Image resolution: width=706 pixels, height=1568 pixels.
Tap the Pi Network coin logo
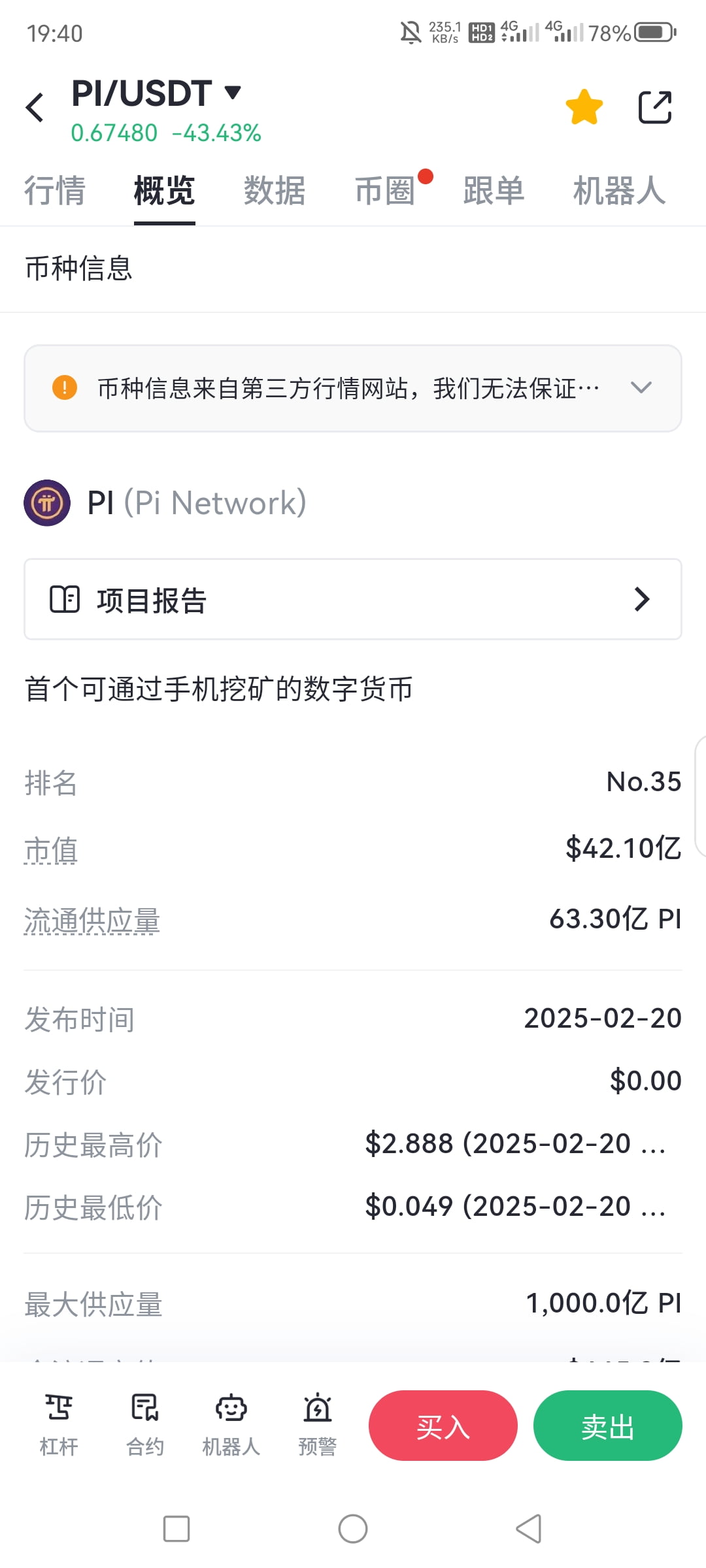46,502
